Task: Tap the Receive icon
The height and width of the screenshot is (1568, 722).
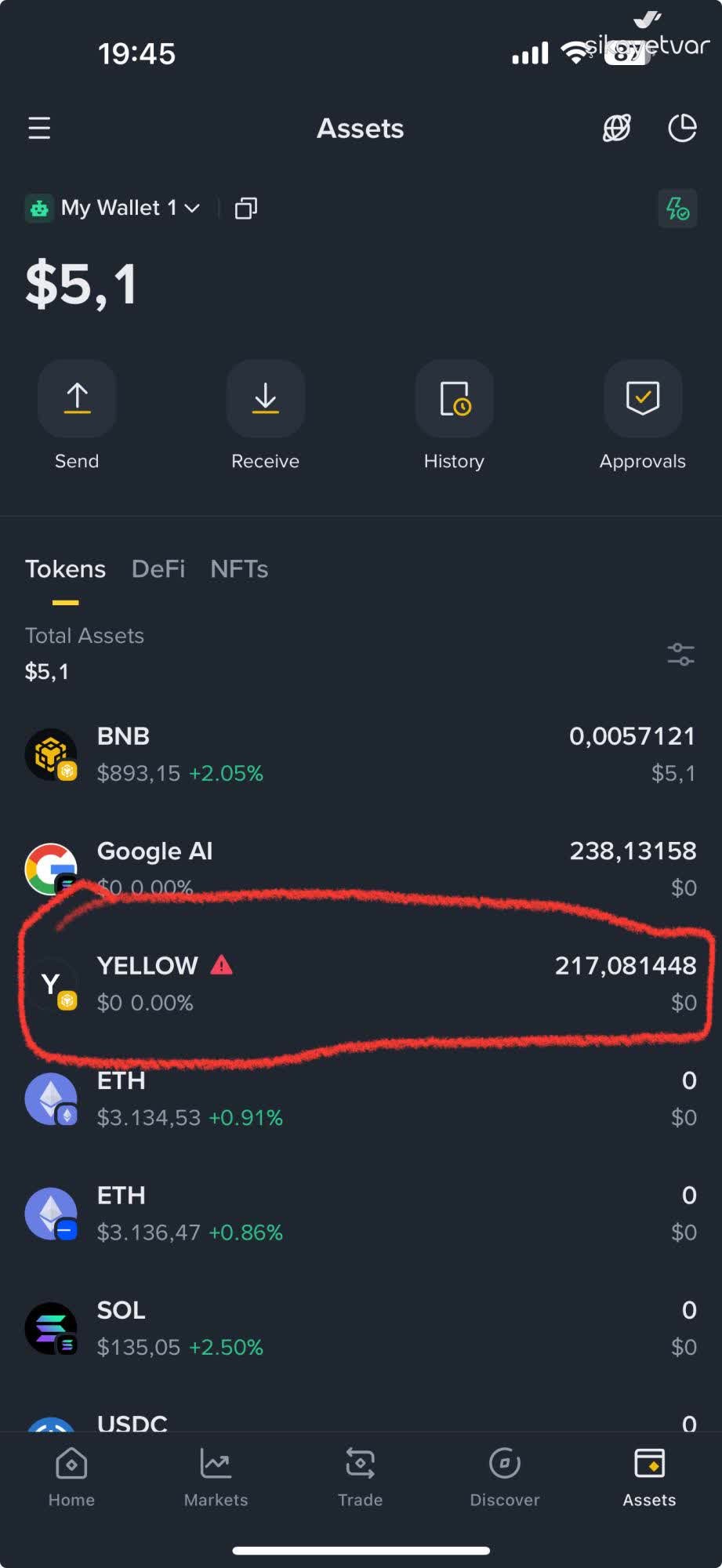Action: point(265,399)
